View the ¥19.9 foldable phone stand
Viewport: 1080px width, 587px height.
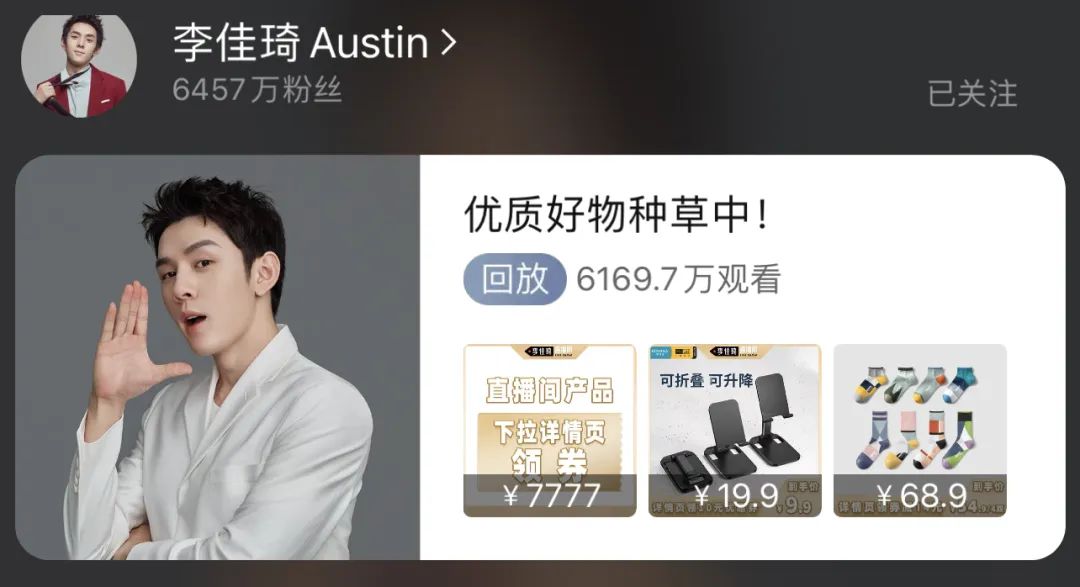pos(735,430)
